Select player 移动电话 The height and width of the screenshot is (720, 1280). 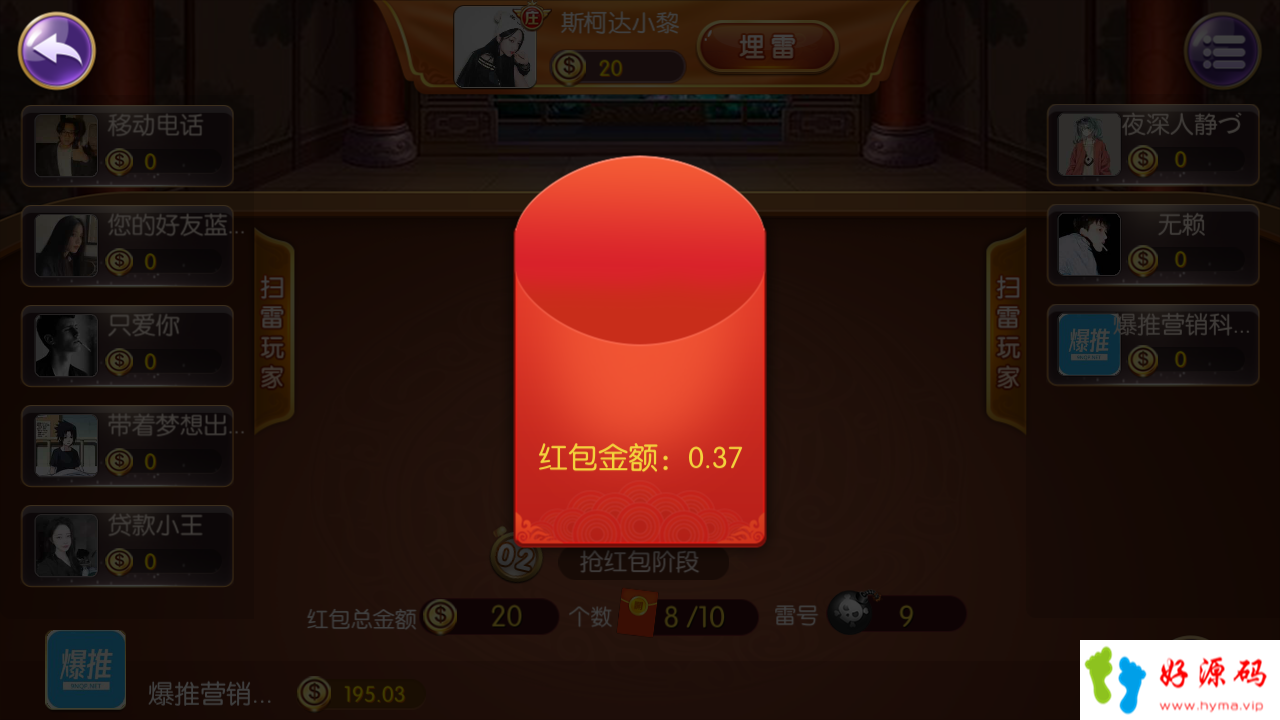coord(127,145)
